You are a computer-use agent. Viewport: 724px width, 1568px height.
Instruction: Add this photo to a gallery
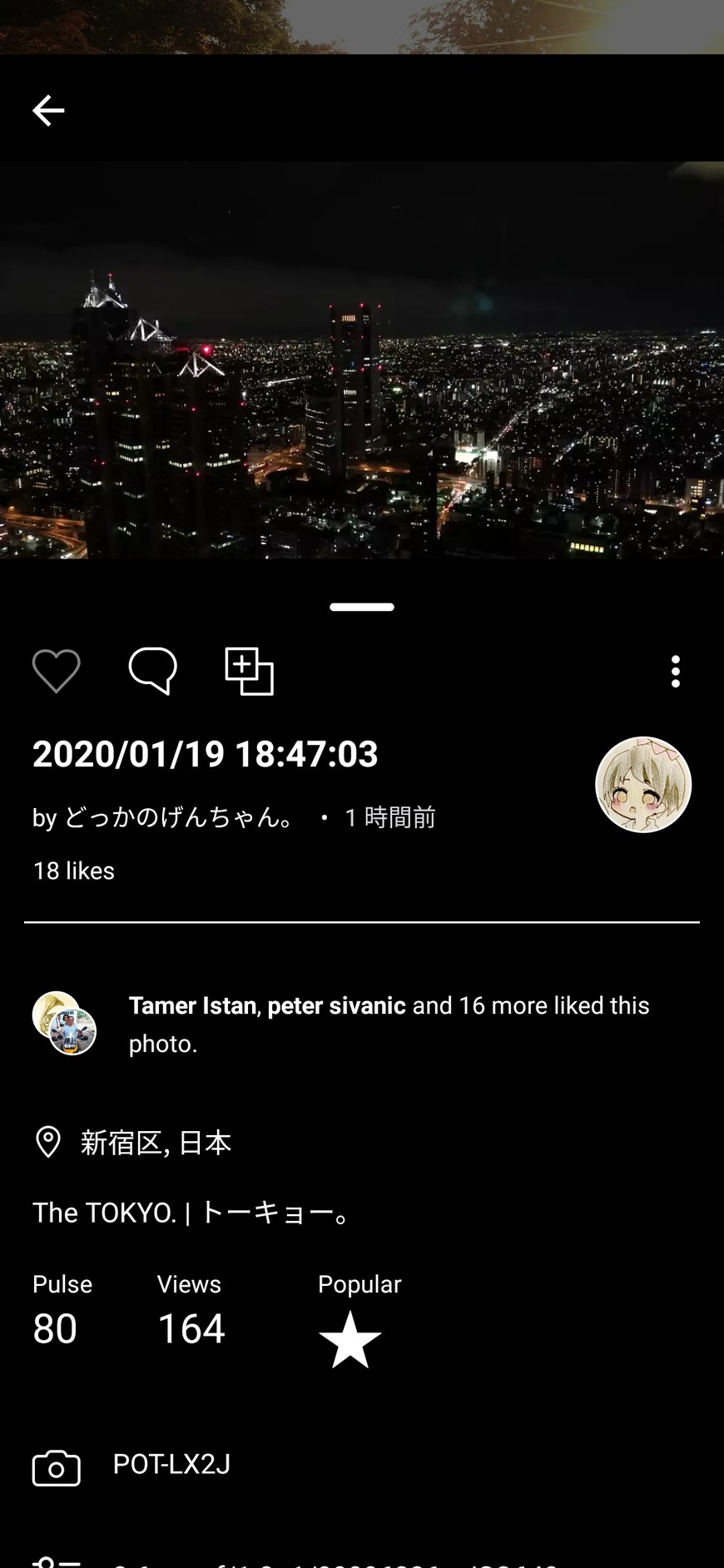click(x=249, y=671)
